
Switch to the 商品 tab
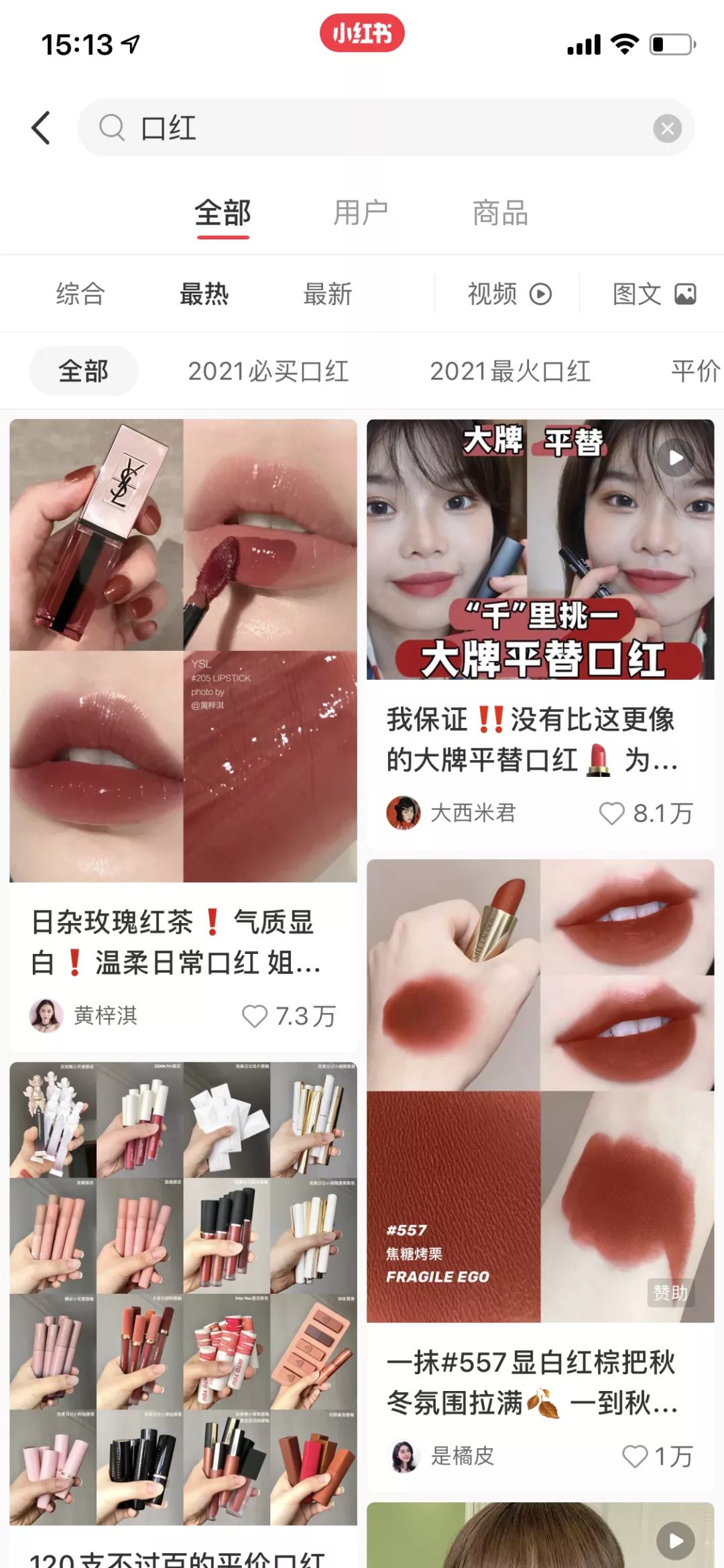point(500,214)
